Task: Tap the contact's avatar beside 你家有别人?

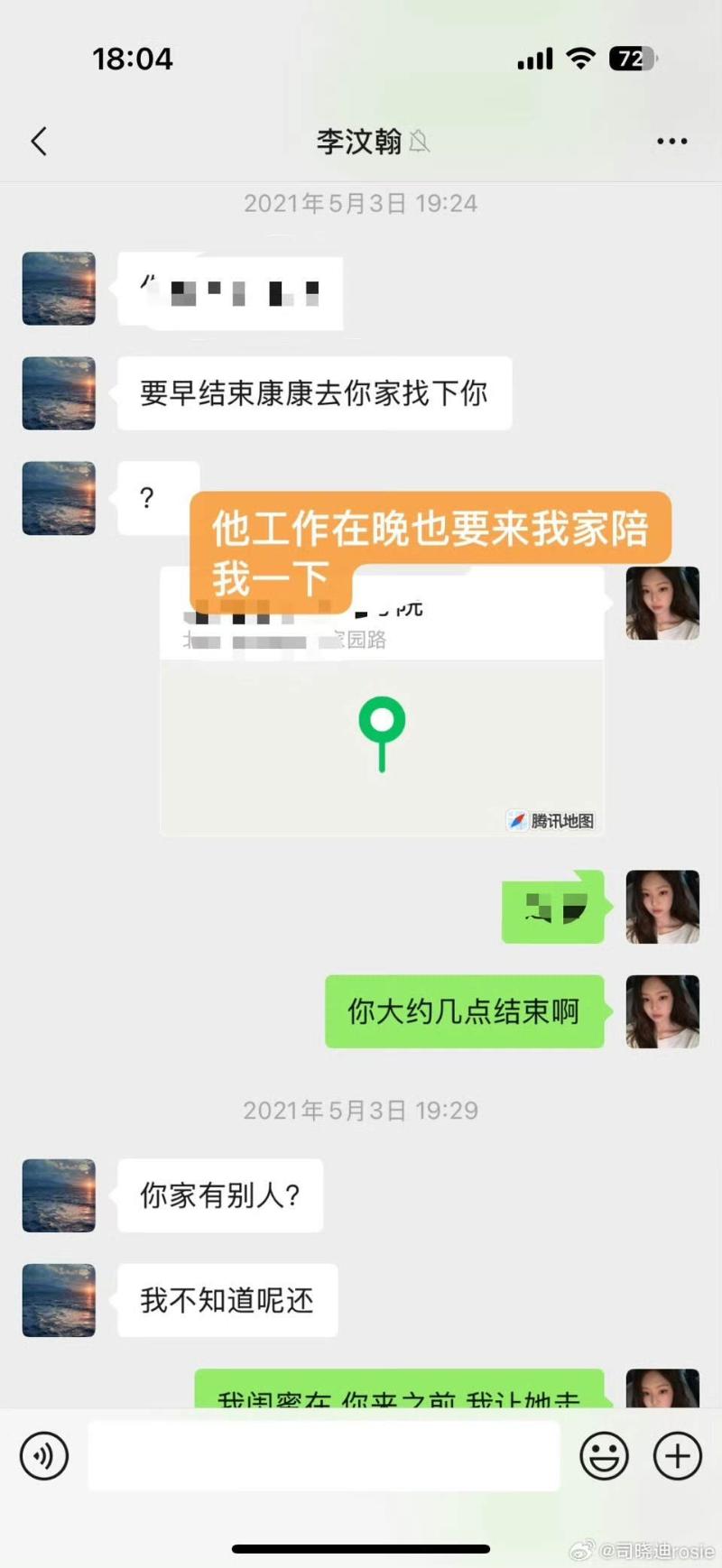Action: tap(59, 1195)
